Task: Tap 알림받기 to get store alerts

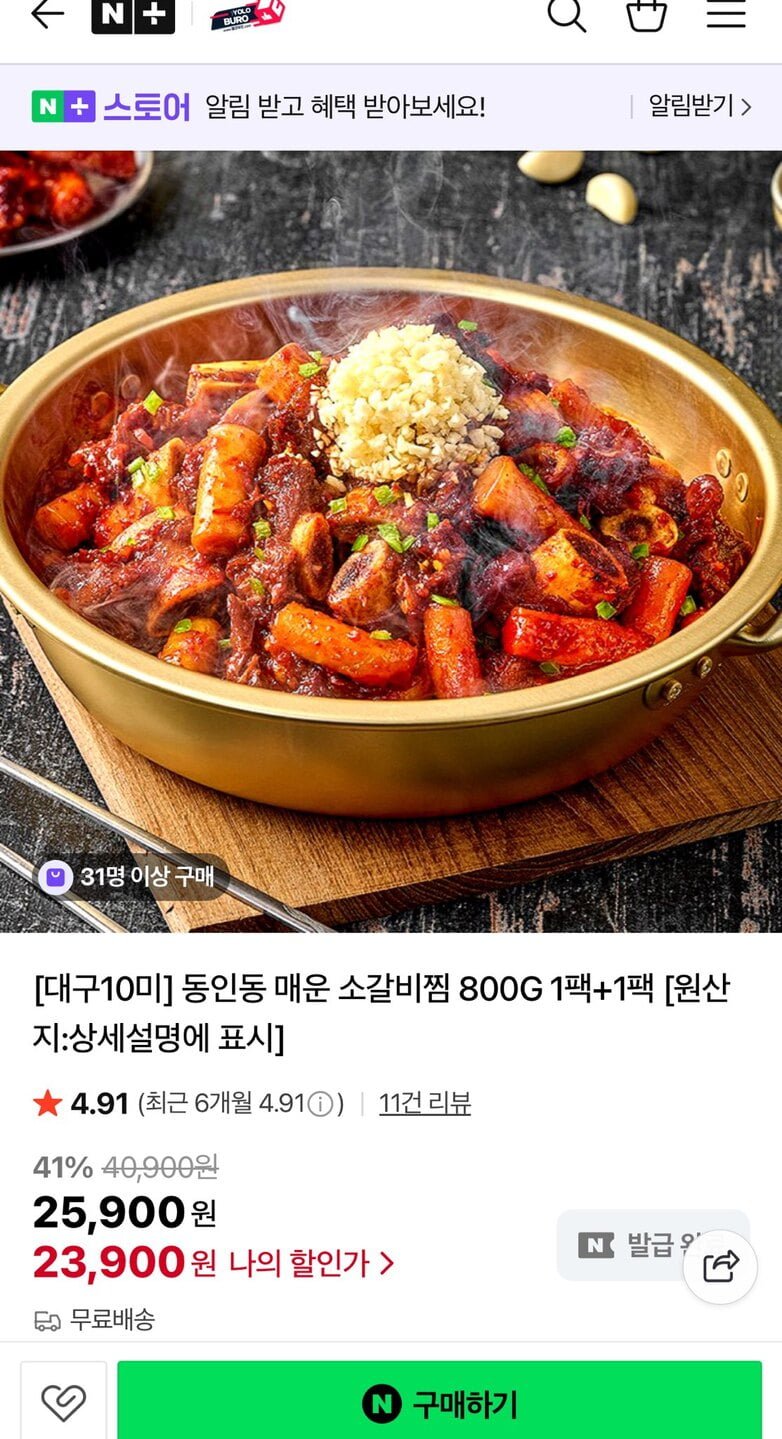Action: tap(699, 106)
